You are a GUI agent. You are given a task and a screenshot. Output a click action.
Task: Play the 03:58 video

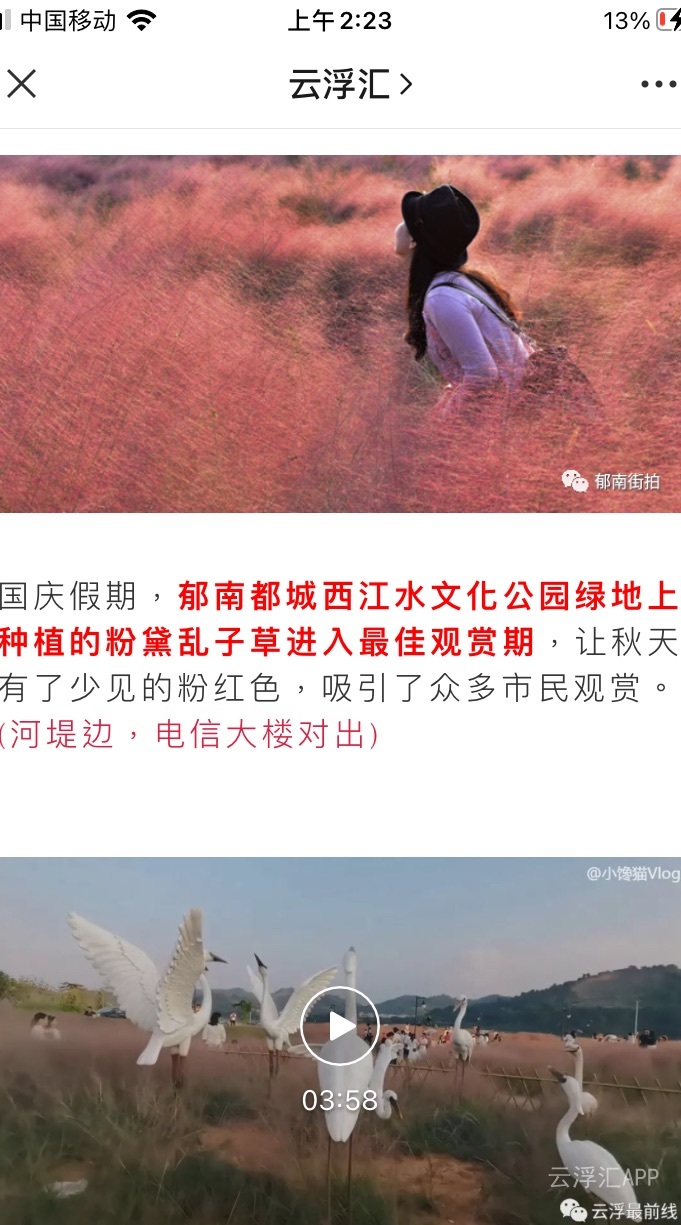click(340, 1026)
